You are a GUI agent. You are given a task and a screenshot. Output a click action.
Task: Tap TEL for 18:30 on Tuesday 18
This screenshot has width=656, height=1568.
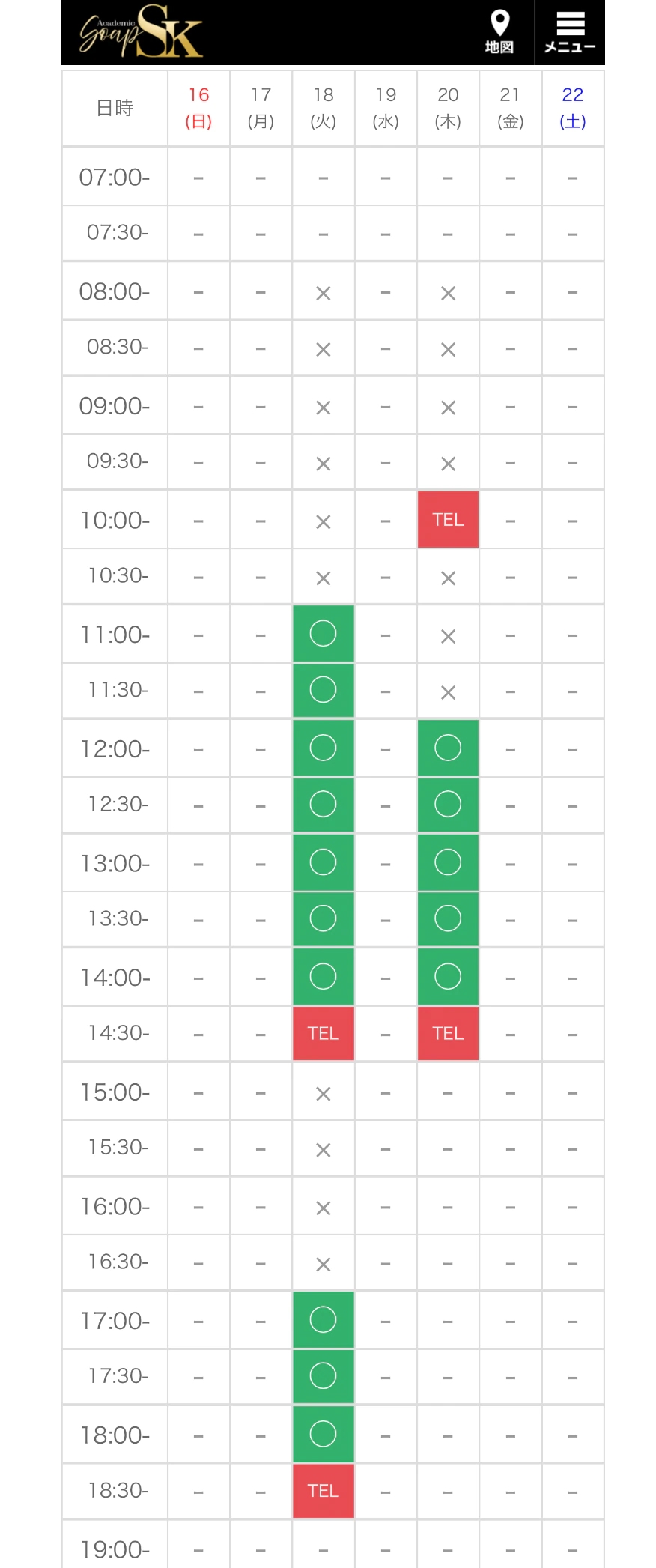323,1490
